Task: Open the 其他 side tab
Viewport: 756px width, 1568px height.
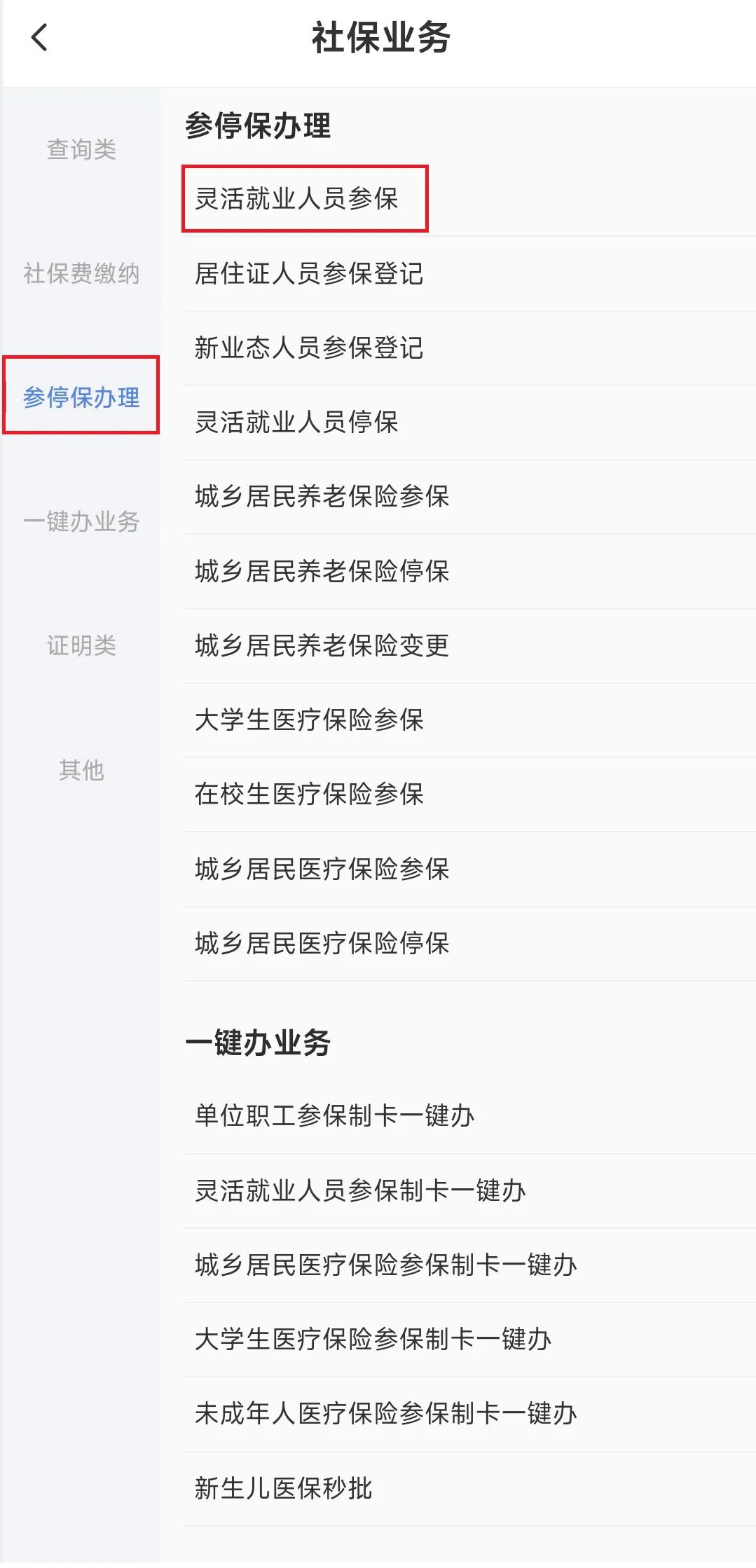Action: click(81, 770)
